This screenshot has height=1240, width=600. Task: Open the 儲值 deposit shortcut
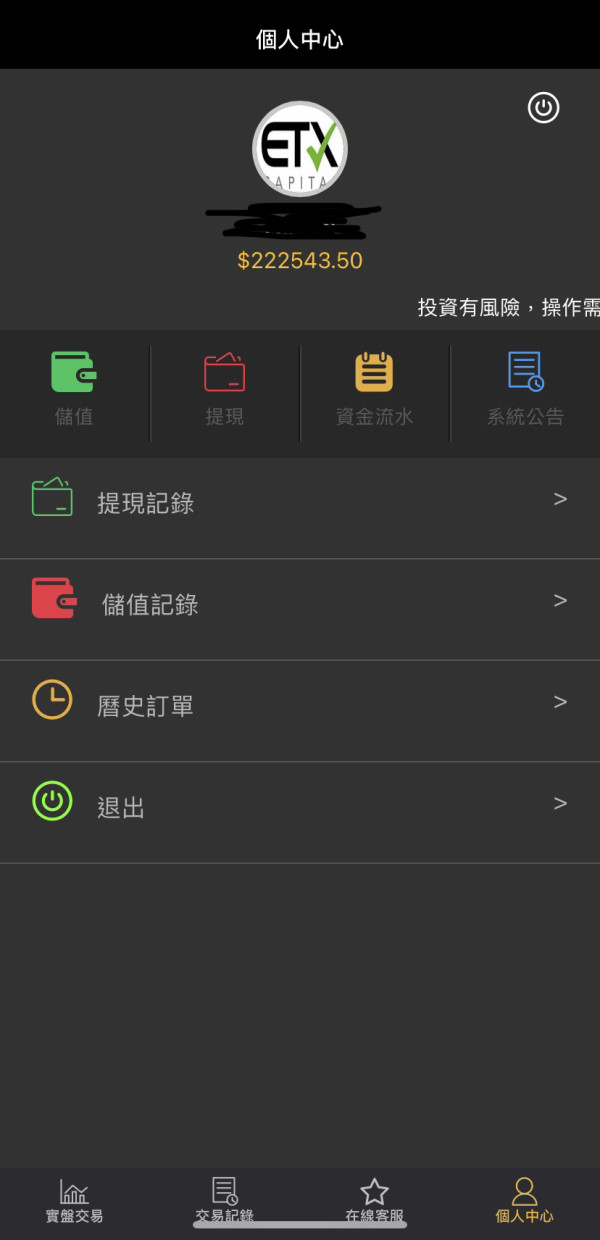[74, 390]
